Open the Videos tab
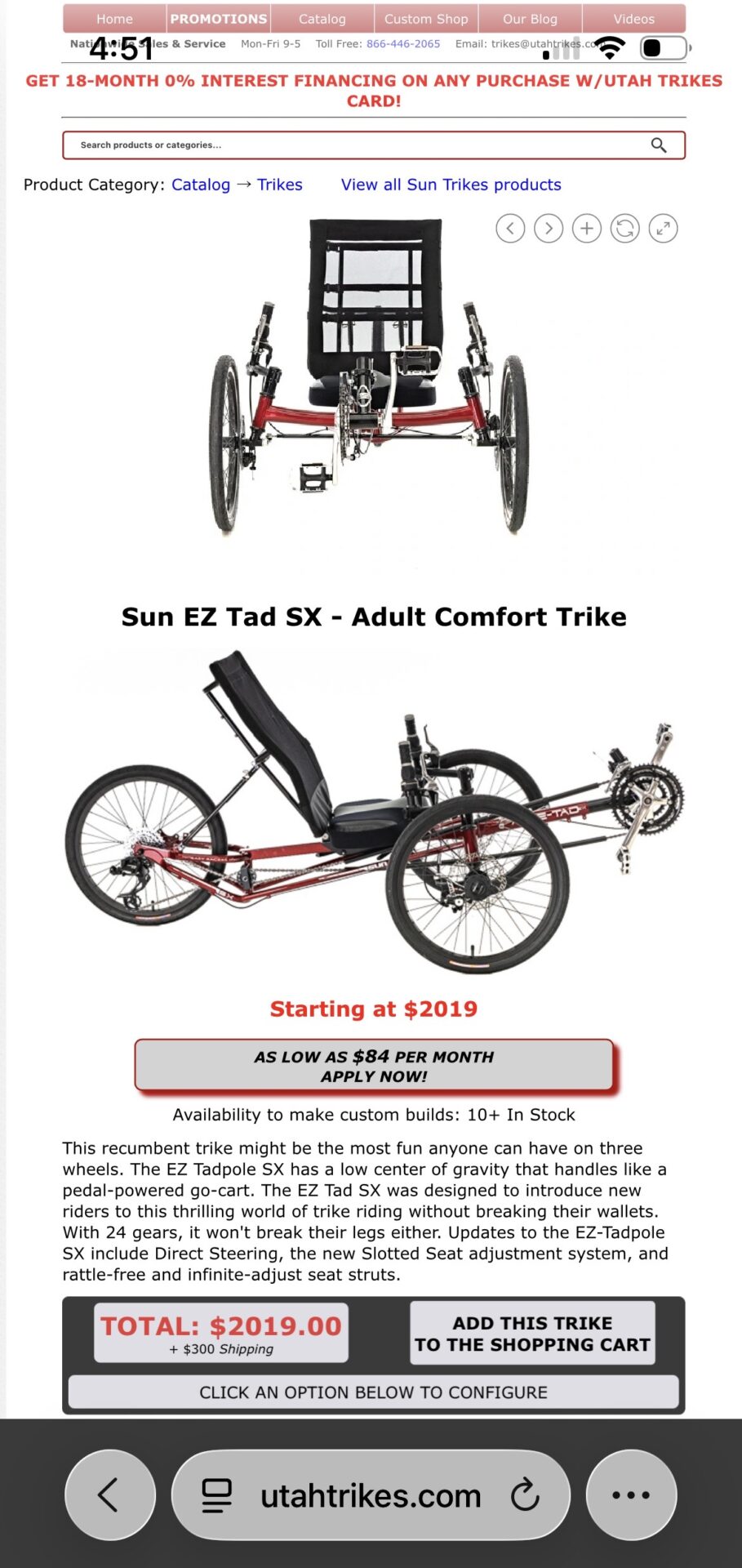This screenshot has width=742, height=1568. (634, 18)
